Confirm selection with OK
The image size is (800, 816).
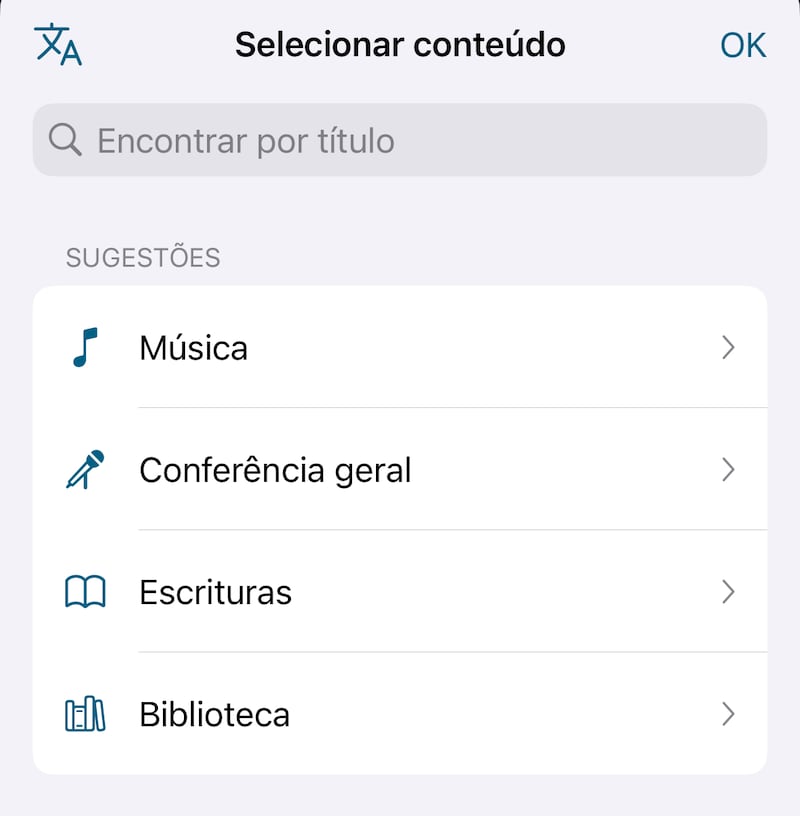tap(743, 45)
